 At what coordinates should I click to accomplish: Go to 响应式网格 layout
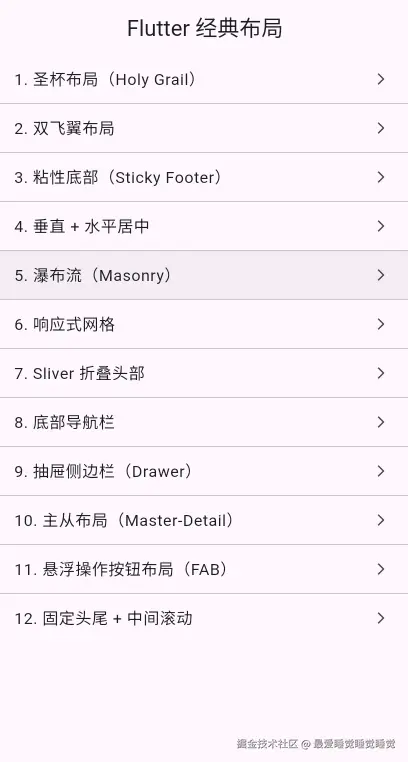[x=204, y=324]
